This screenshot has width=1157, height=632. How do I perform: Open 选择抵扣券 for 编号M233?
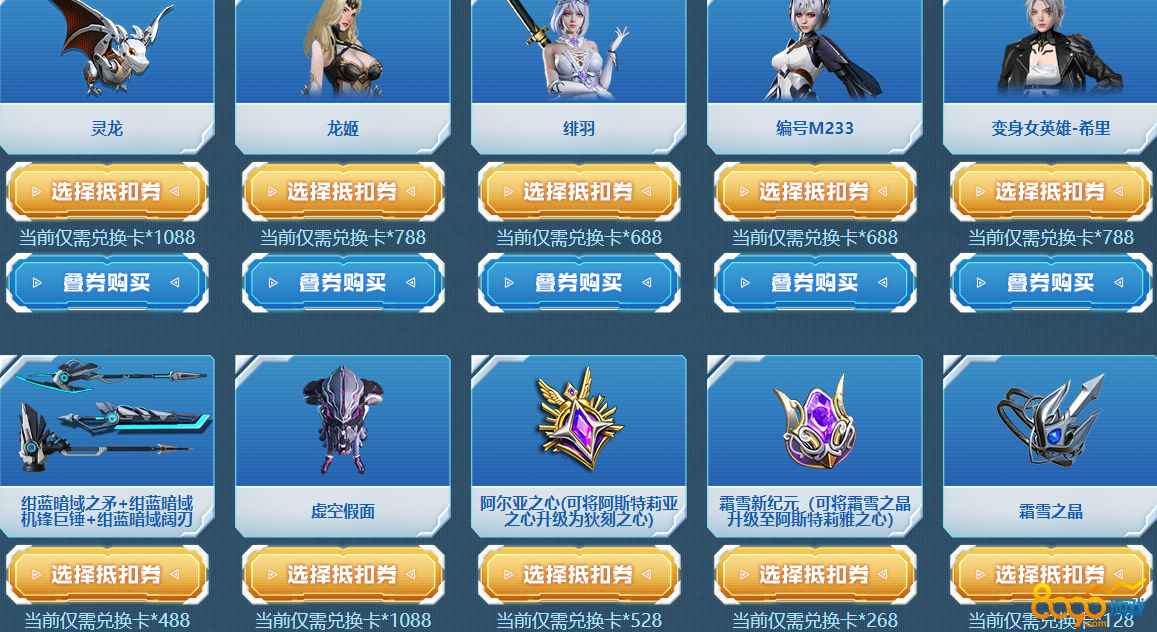click(815, 191)
